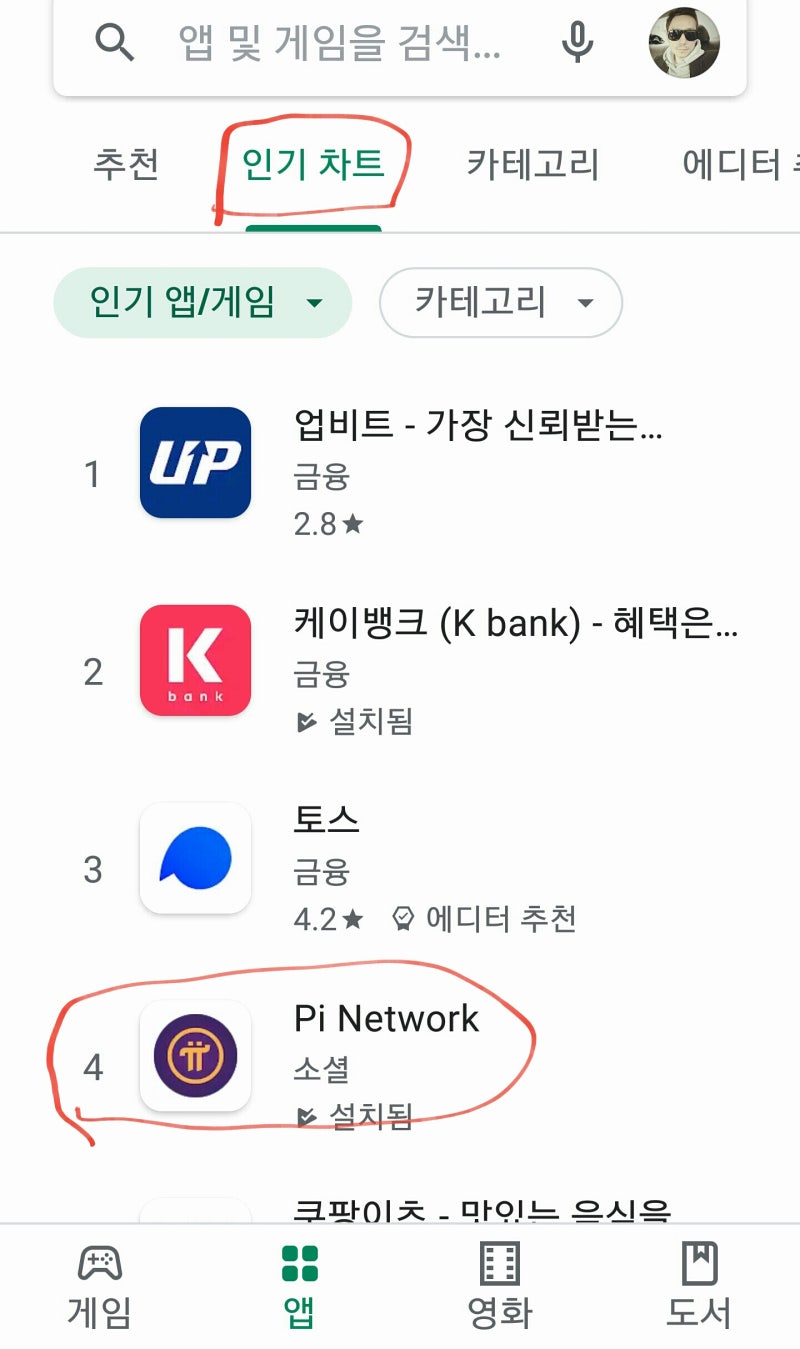Tap the Upbit app icon
Image resolution: width=800 pixels, height=1349 pixels.
click(195, 463)
